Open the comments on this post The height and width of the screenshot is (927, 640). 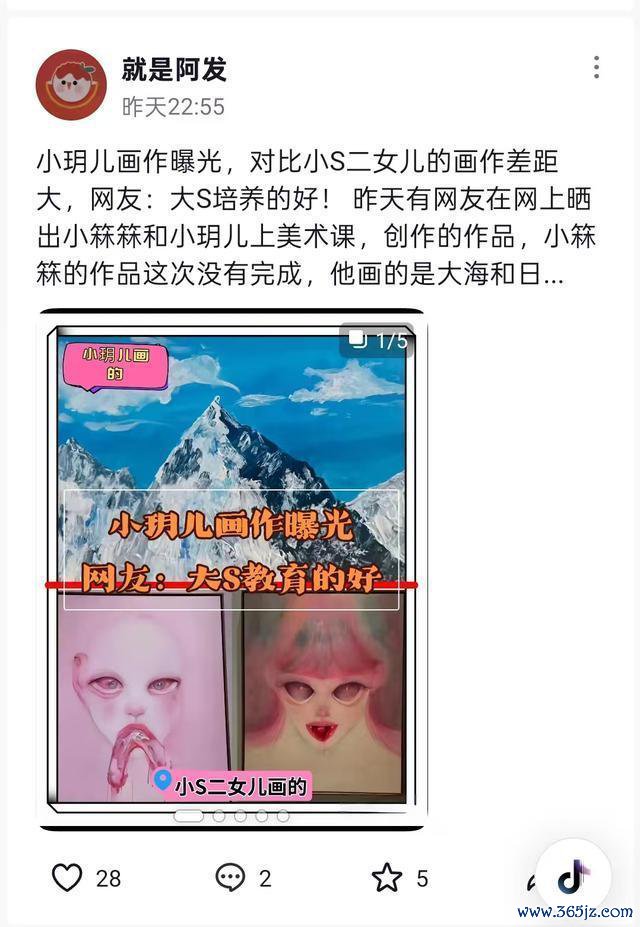tap(231, 878)
